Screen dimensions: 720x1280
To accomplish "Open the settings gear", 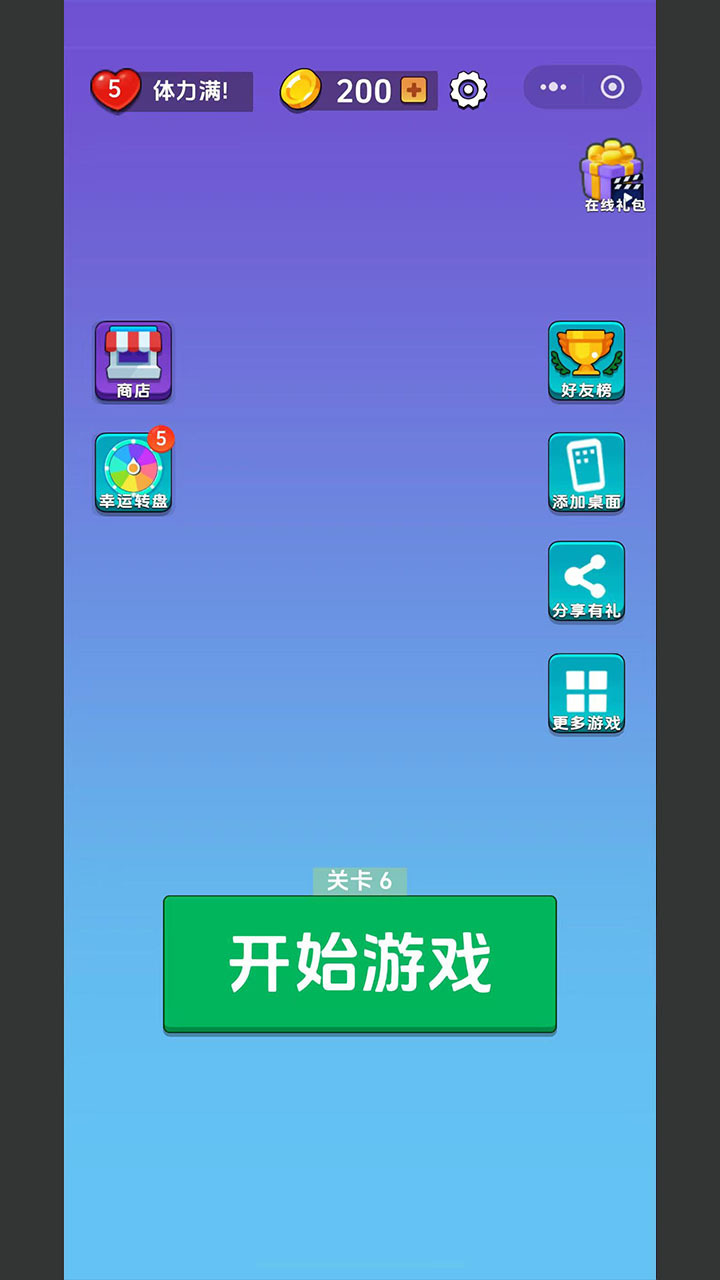I will (x=468, y=91).
